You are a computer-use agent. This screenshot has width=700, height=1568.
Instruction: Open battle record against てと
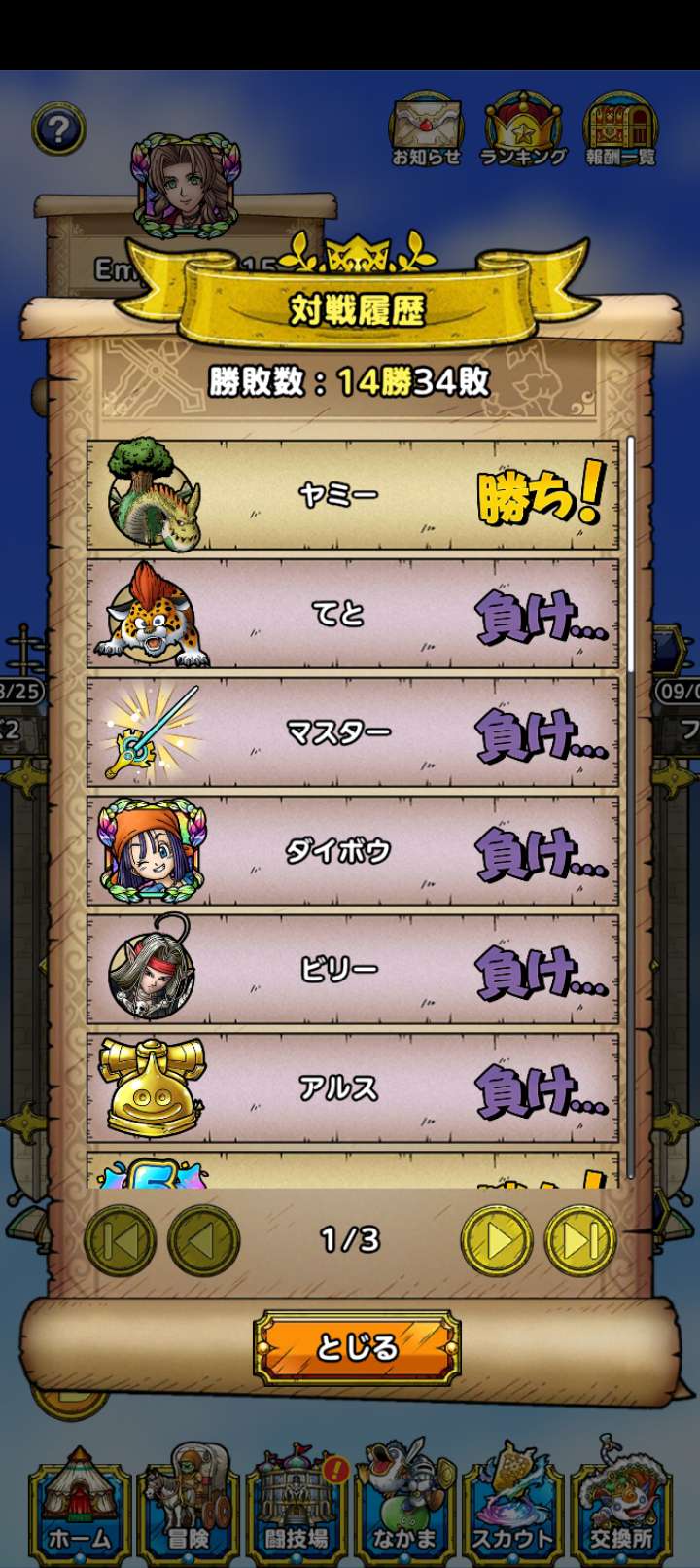(352, 614)
